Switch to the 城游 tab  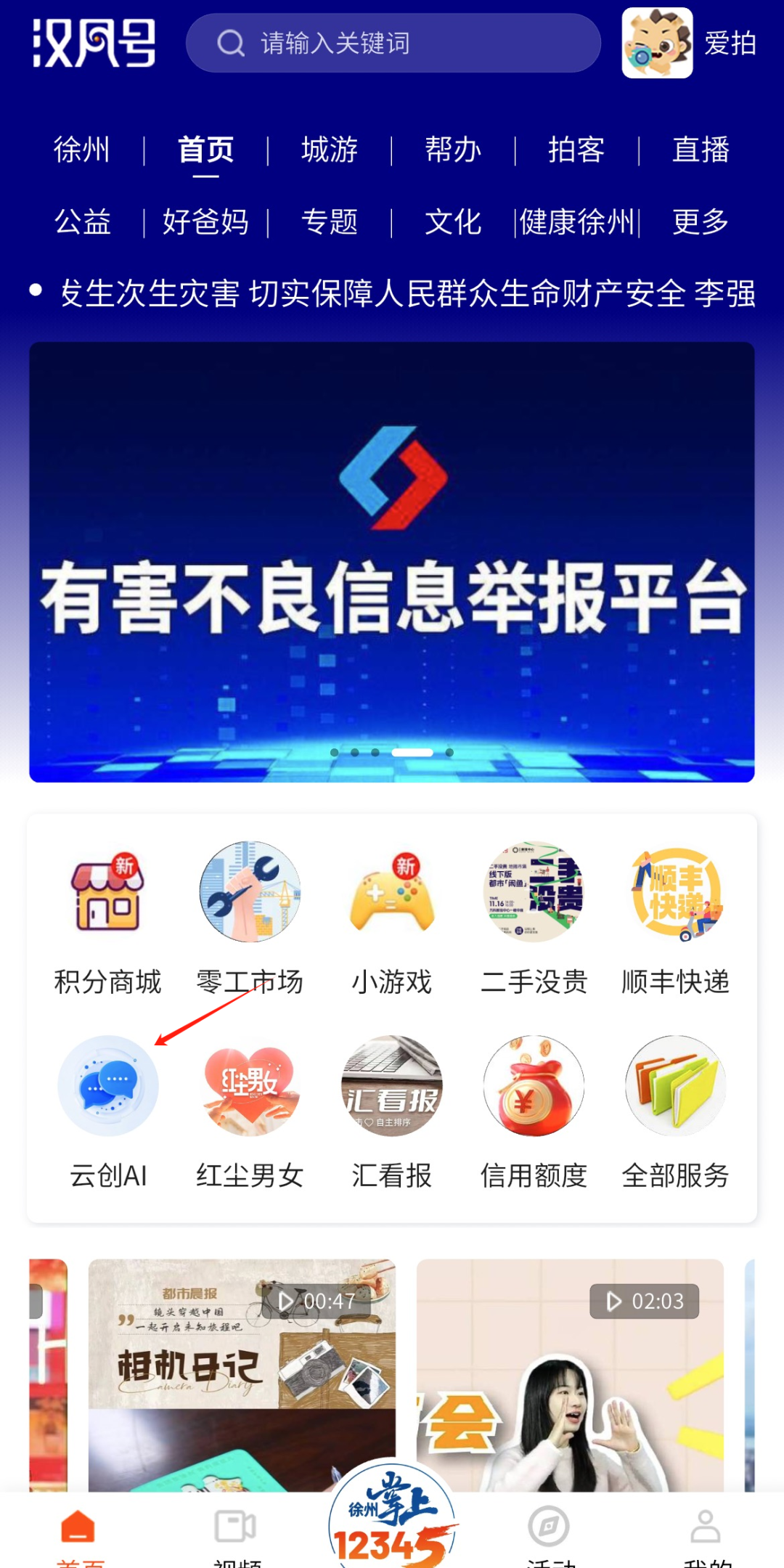[x=330, y=150]
